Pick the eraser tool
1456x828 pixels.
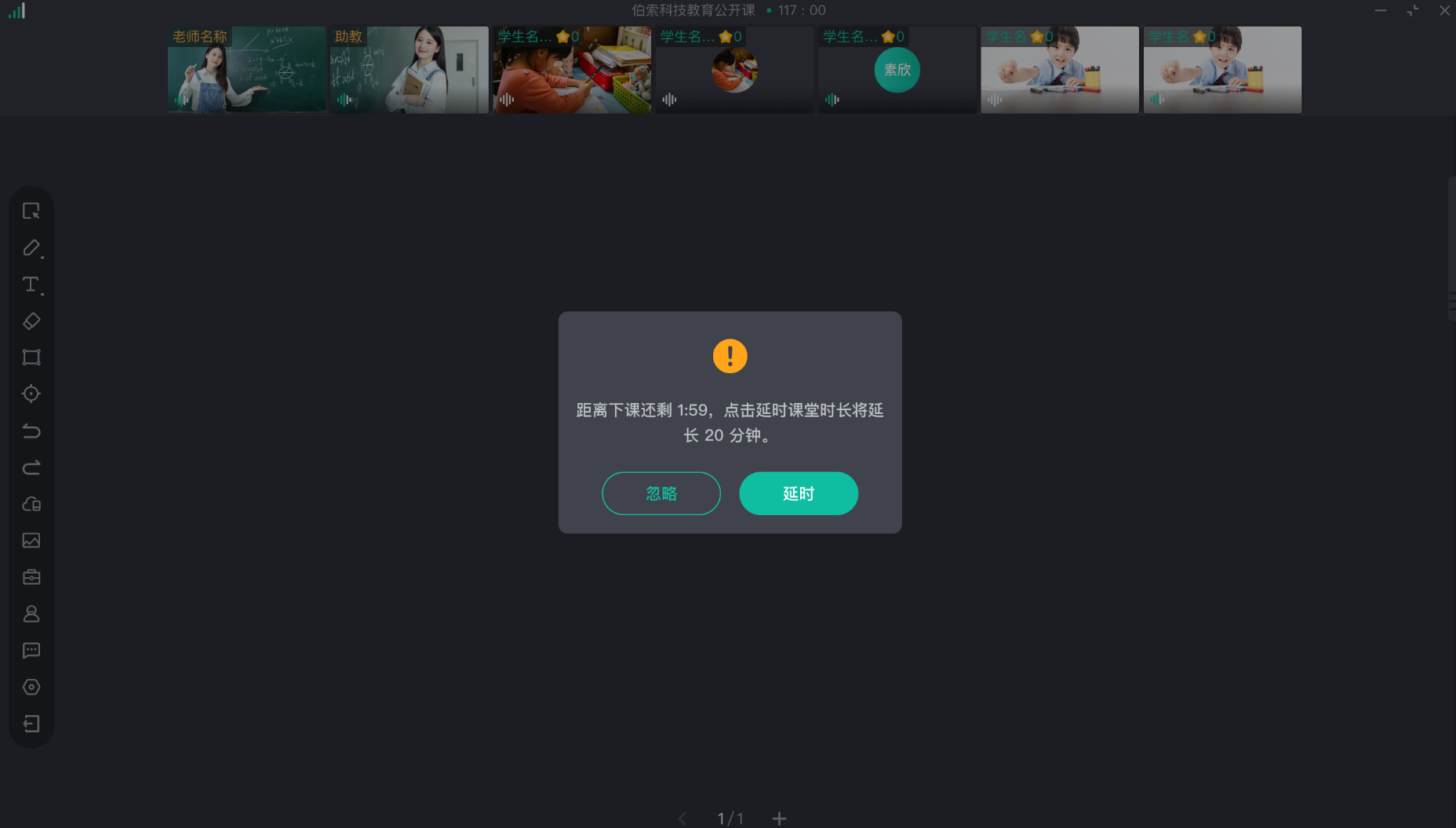point(31,321)
